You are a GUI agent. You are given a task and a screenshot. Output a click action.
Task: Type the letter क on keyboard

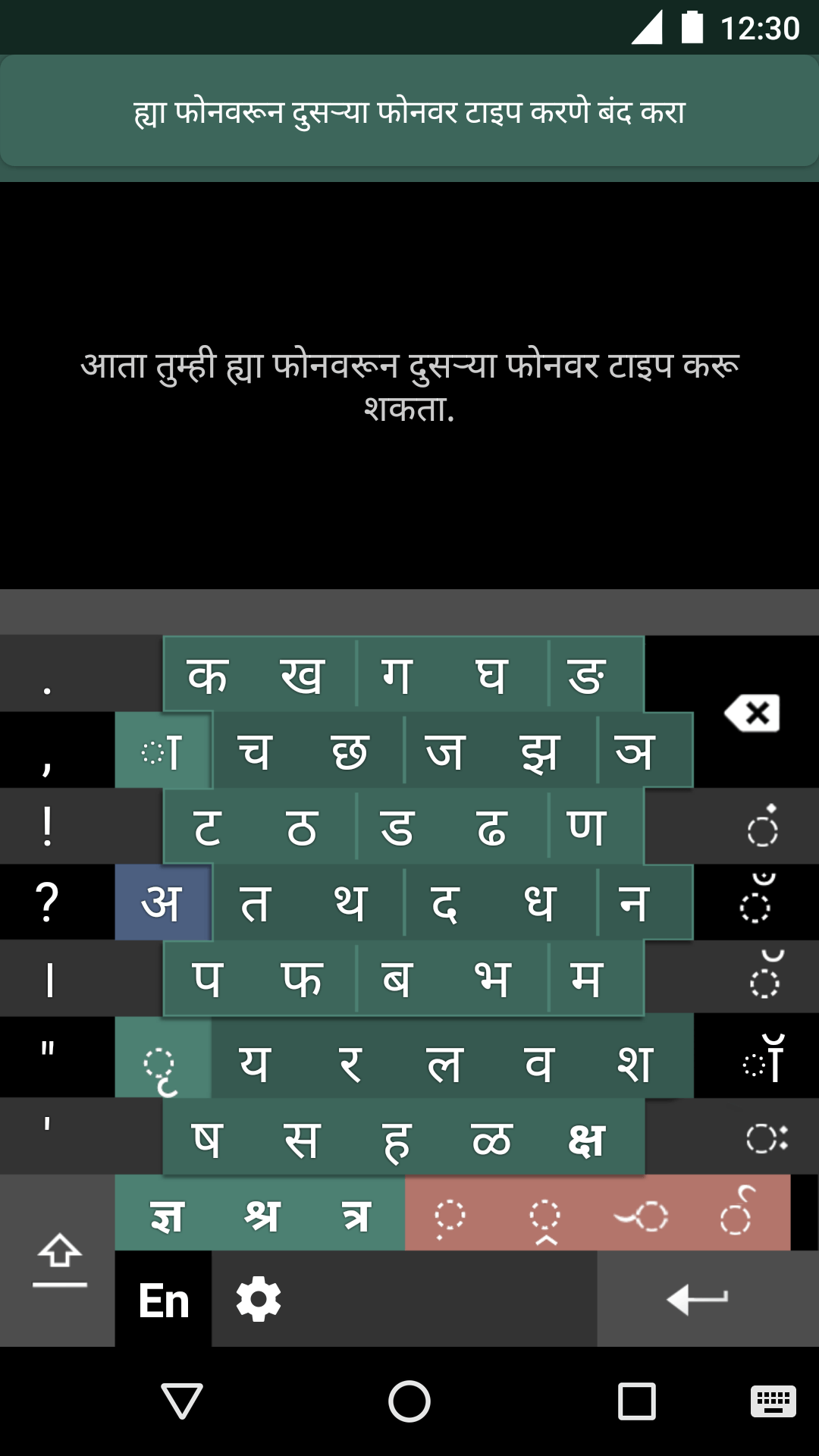tap(208, 674)
